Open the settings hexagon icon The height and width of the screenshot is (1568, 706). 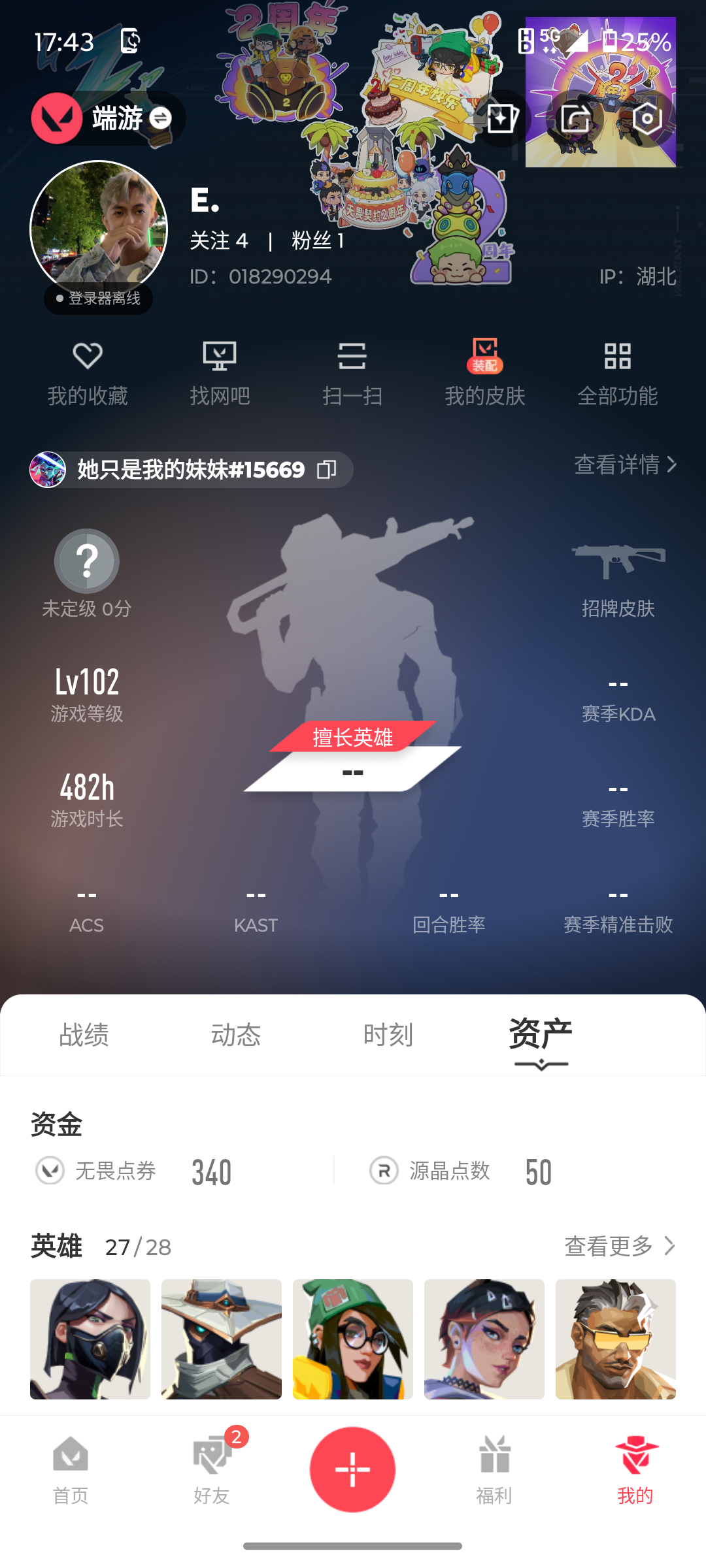click(x=647, y=118)
